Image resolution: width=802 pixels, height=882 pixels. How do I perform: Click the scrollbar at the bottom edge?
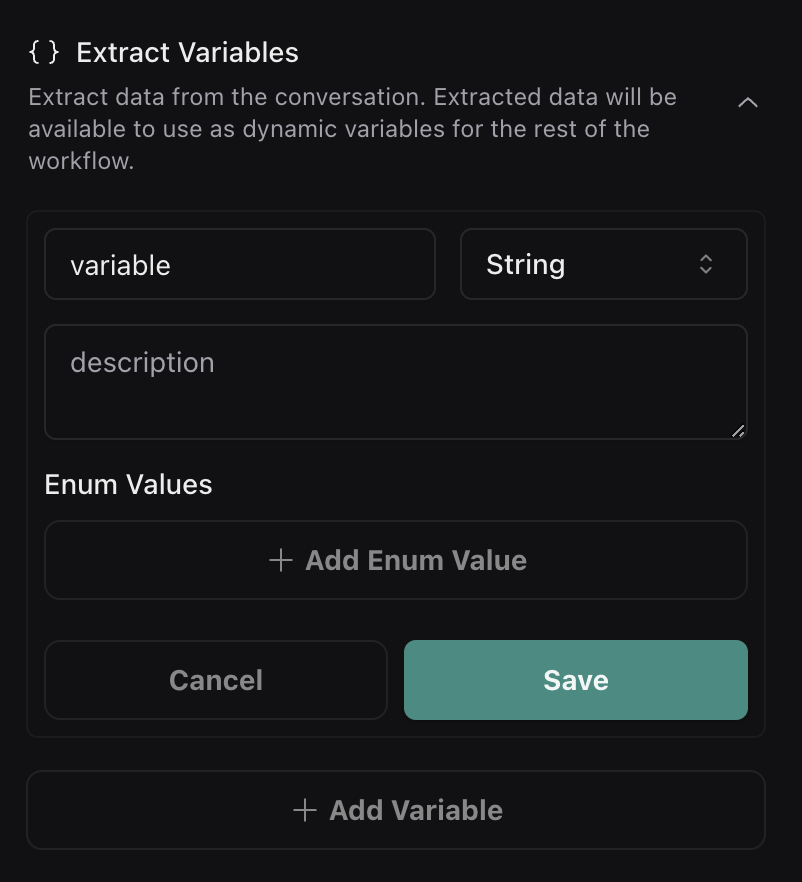coord(401,876)
